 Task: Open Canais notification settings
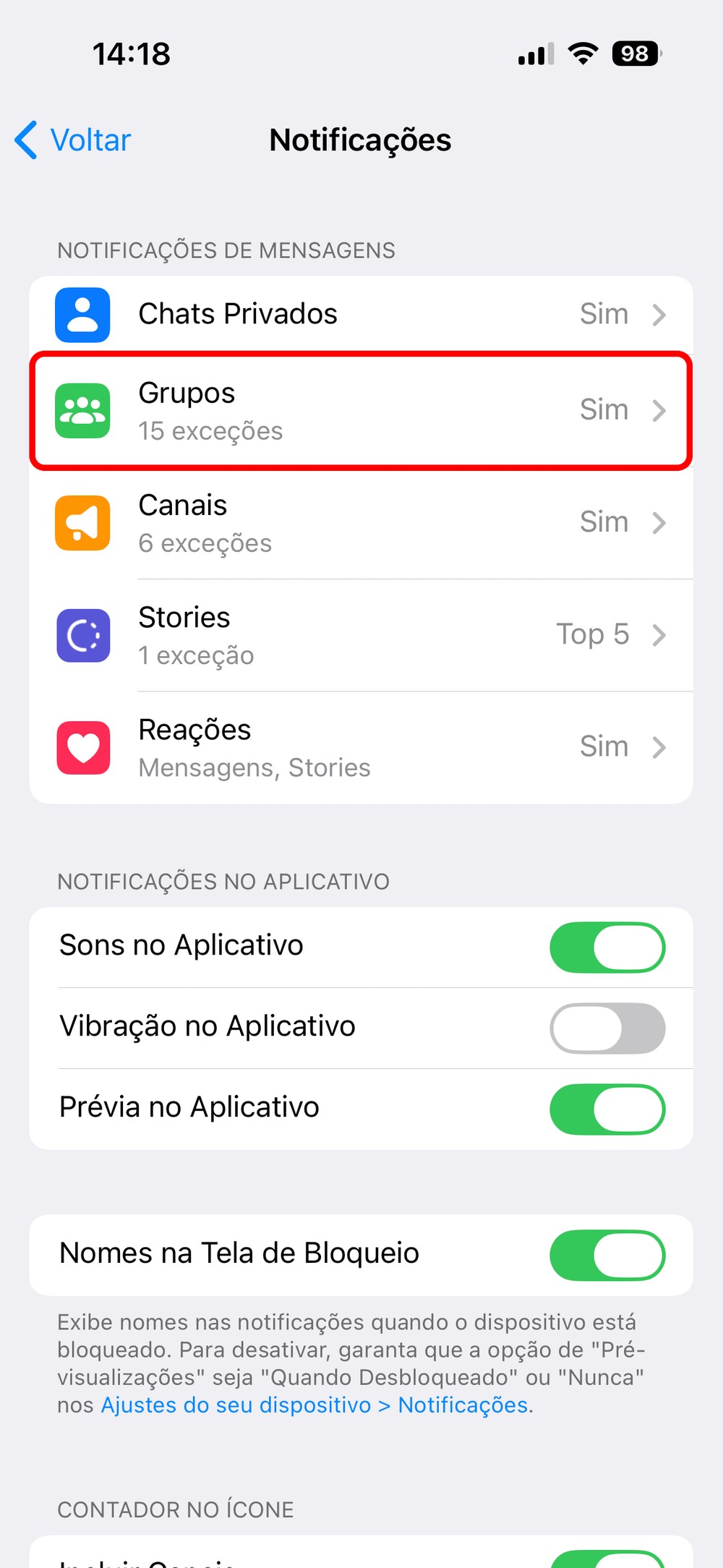click(360, 523)
